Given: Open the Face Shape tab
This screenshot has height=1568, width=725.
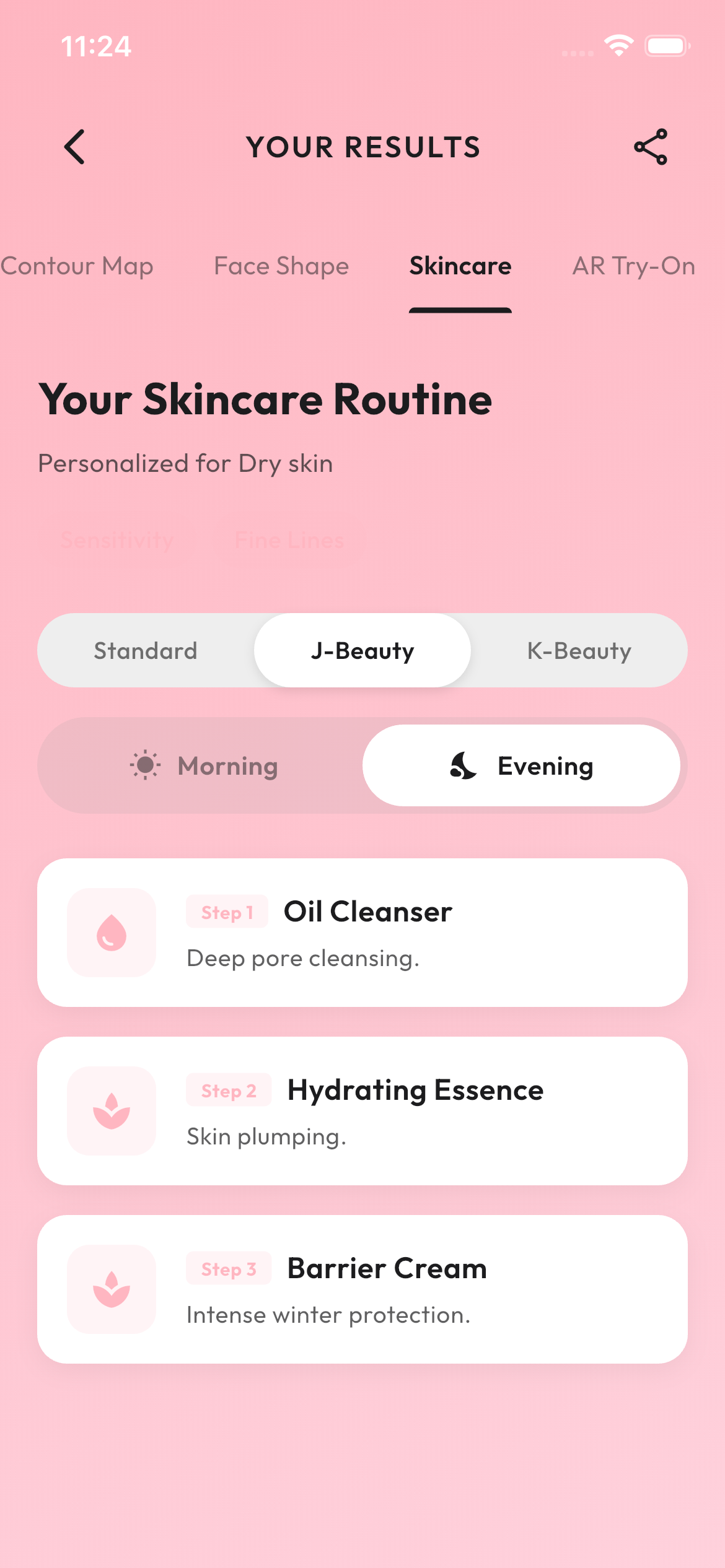Looking at the screenshot, I should point(281,266).
